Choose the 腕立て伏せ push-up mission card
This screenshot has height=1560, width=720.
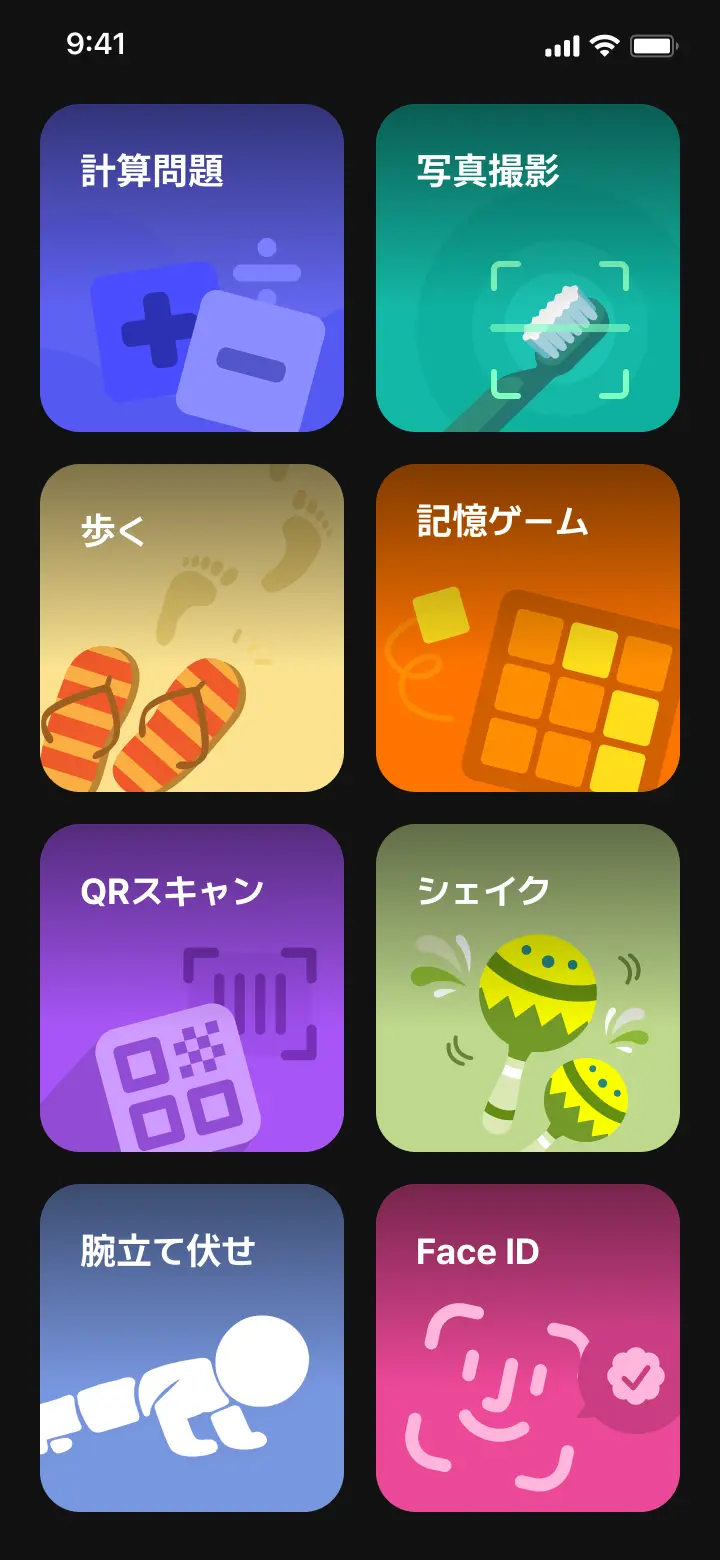[192, 1348]
